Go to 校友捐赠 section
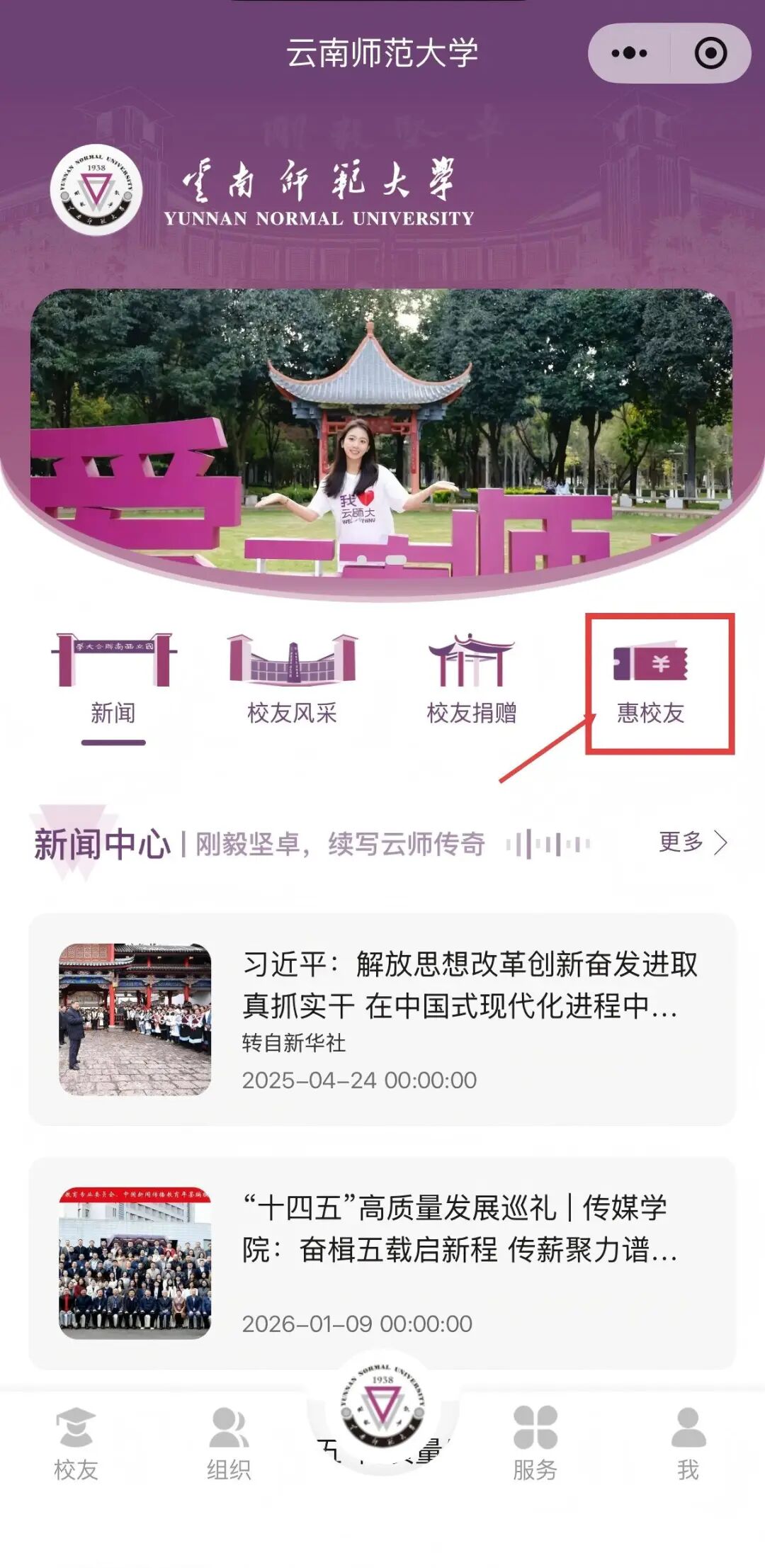Screen dimensions: 765x1568 [x=472, y=682]
